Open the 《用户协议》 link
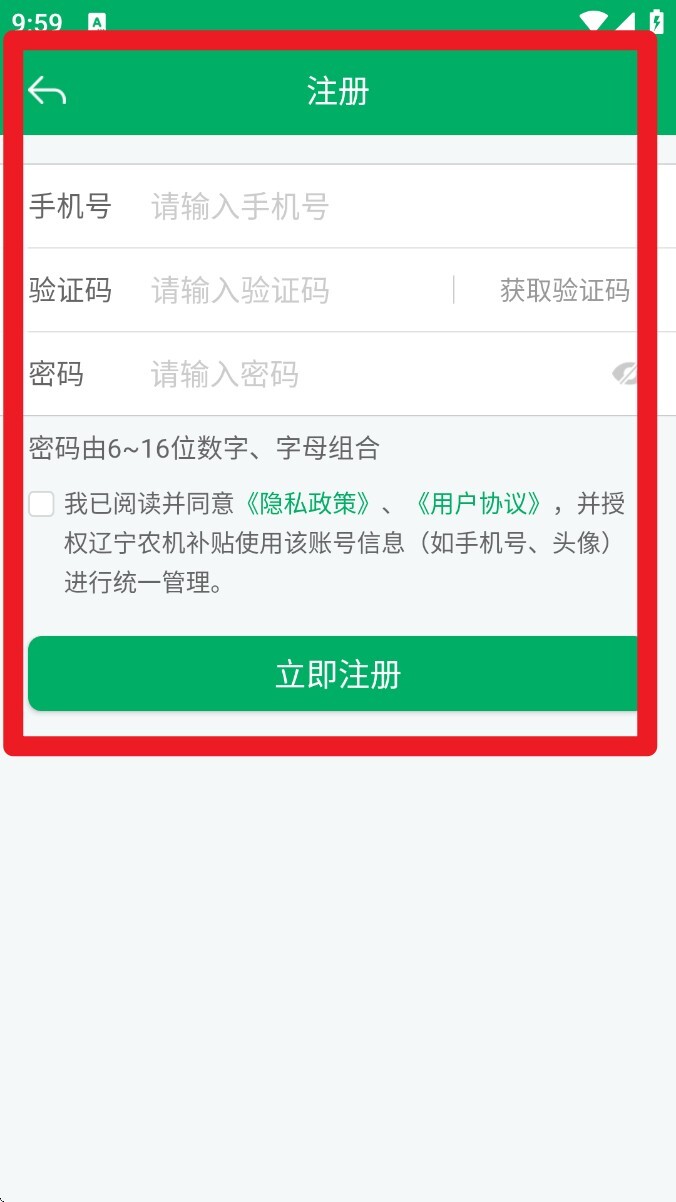 tap(478, 503)
